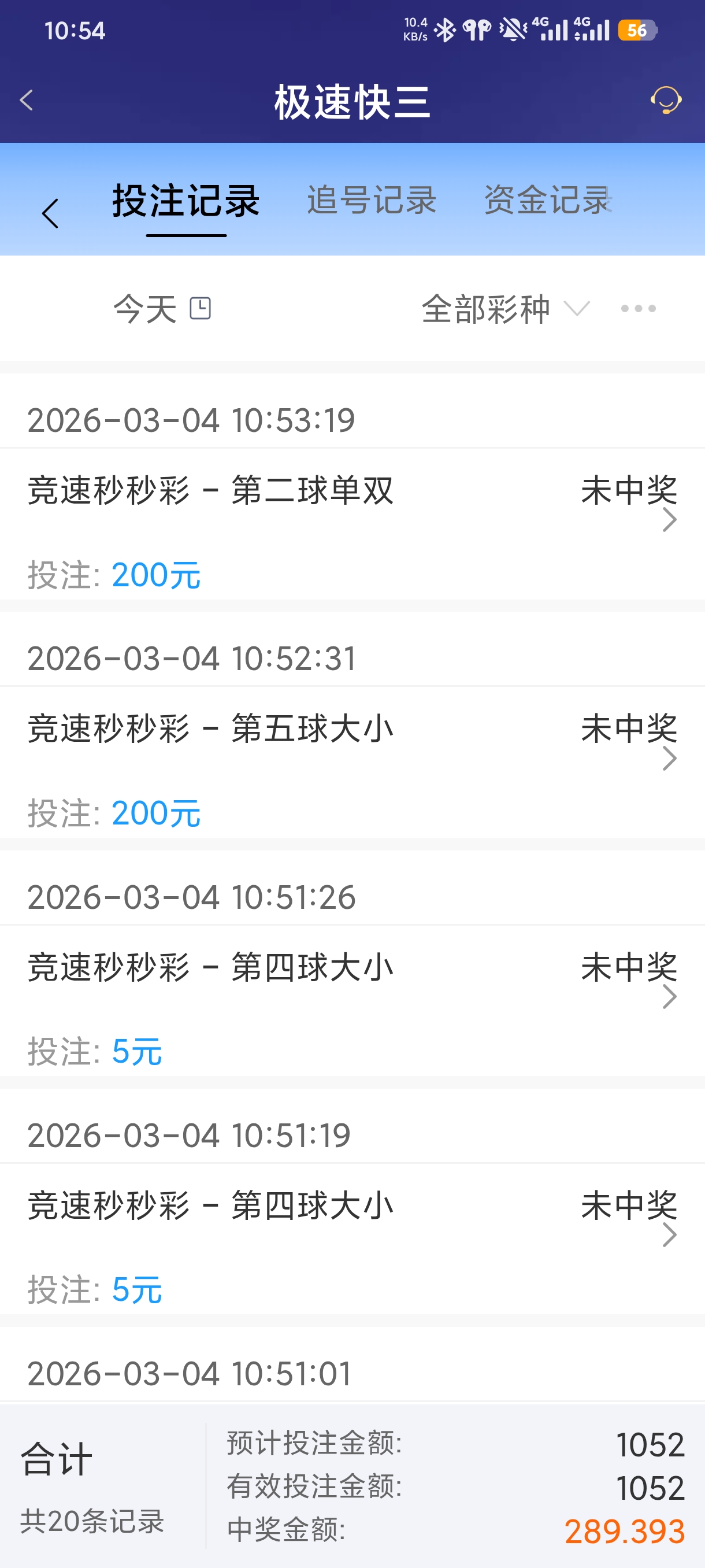Switch to the 资金记录 tab
This screenshot has width=705, height=1568.
[x=544, y=202]
